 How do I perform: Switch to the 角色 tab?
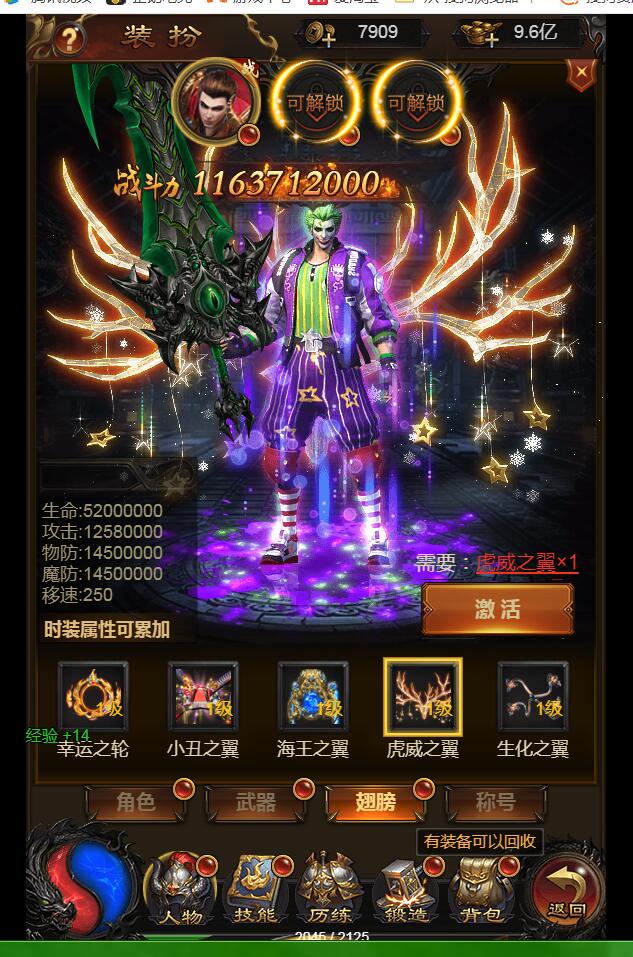(136, 802)
